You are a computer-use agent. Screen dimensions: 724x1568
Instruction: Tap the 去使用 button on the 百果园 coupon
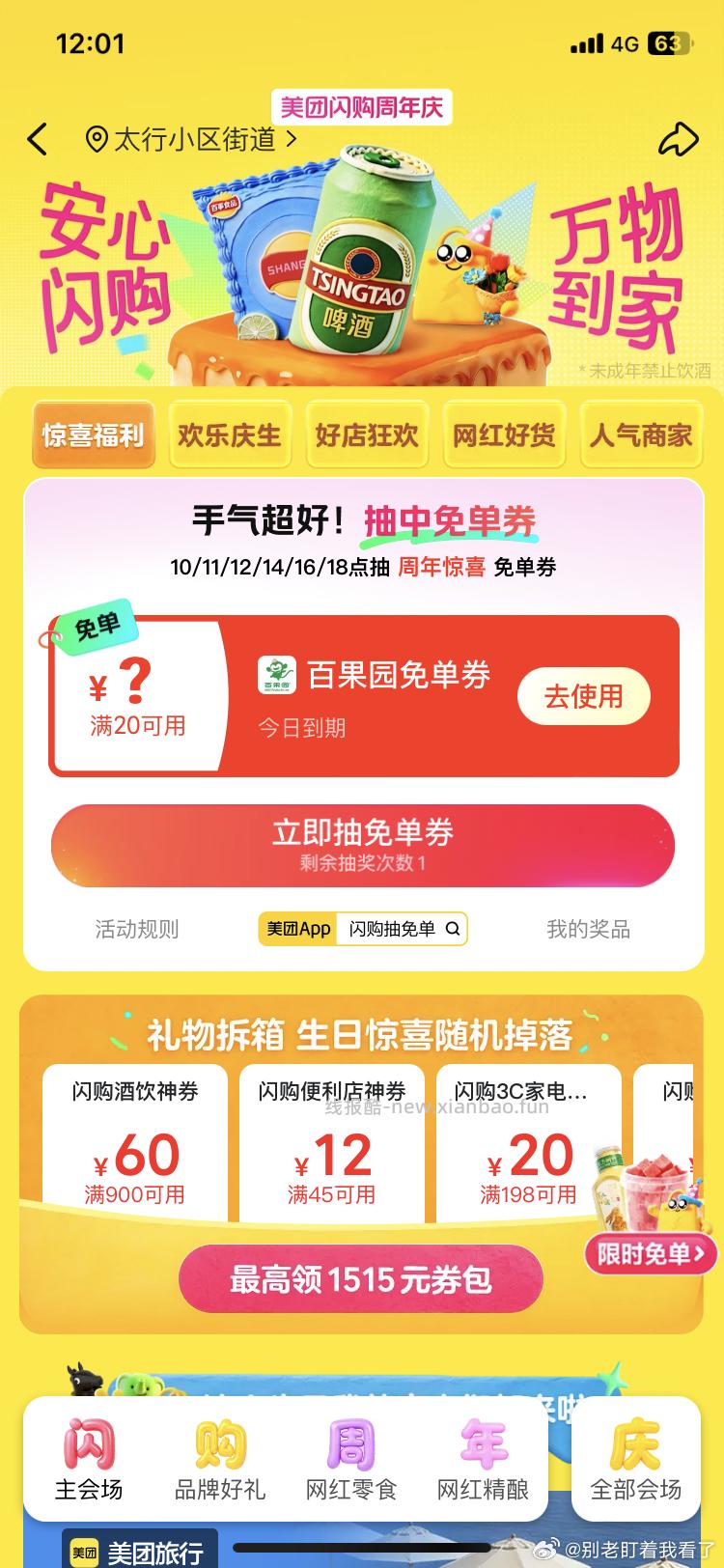coord(583,695)
